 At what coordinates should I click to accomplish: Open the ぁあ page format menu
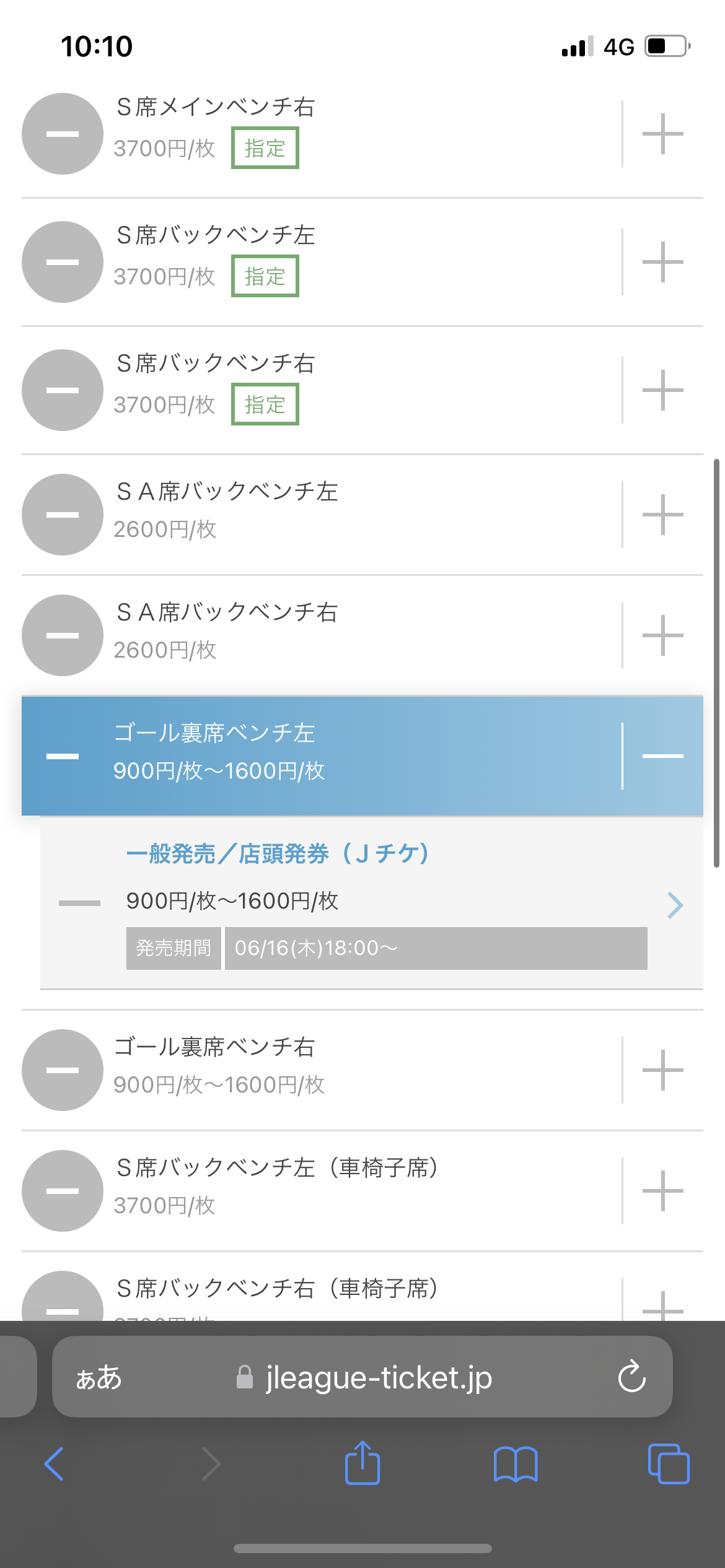coord(99,1378)
